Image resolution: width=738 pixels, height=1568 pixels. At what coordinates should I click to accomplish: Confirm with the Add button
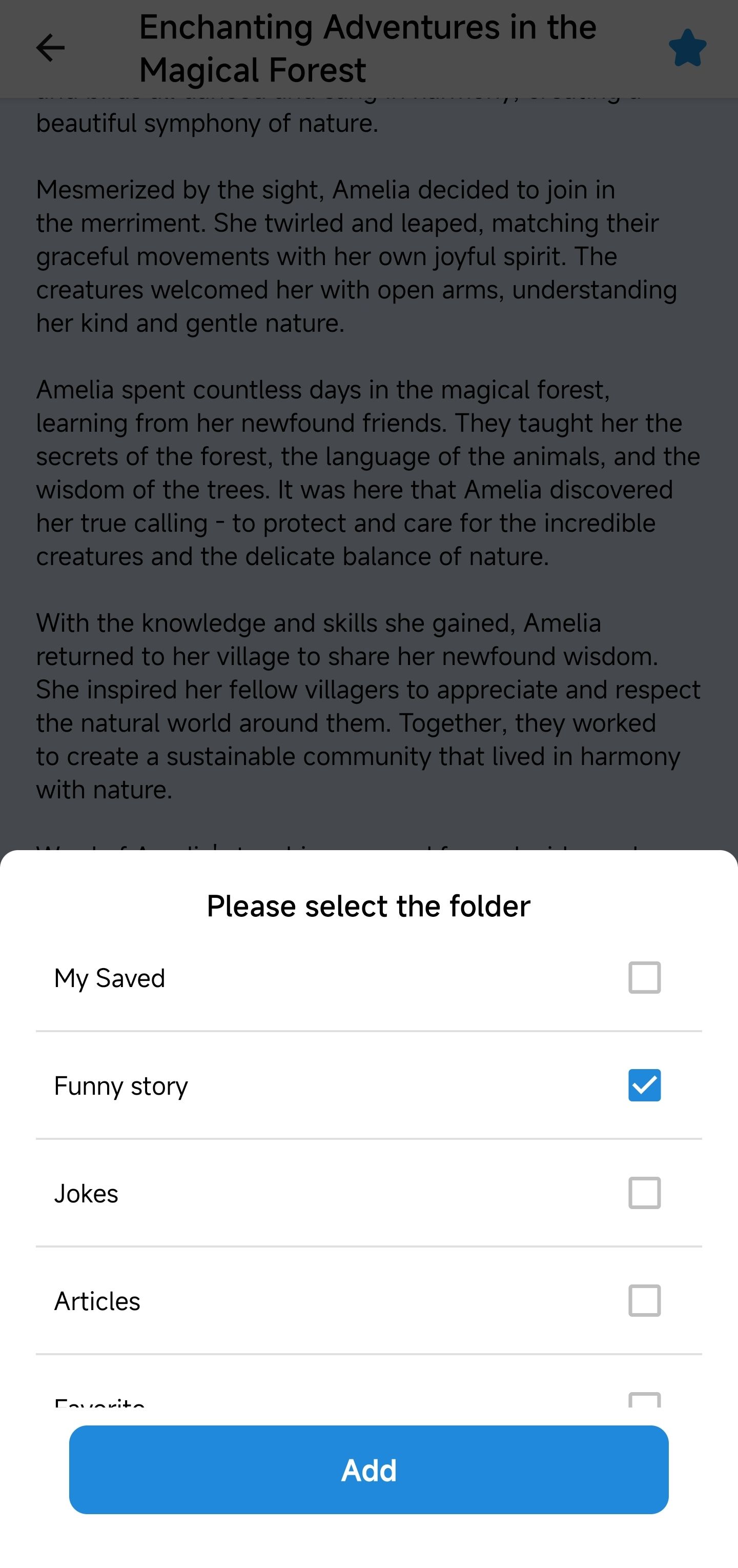point(368,1470)
